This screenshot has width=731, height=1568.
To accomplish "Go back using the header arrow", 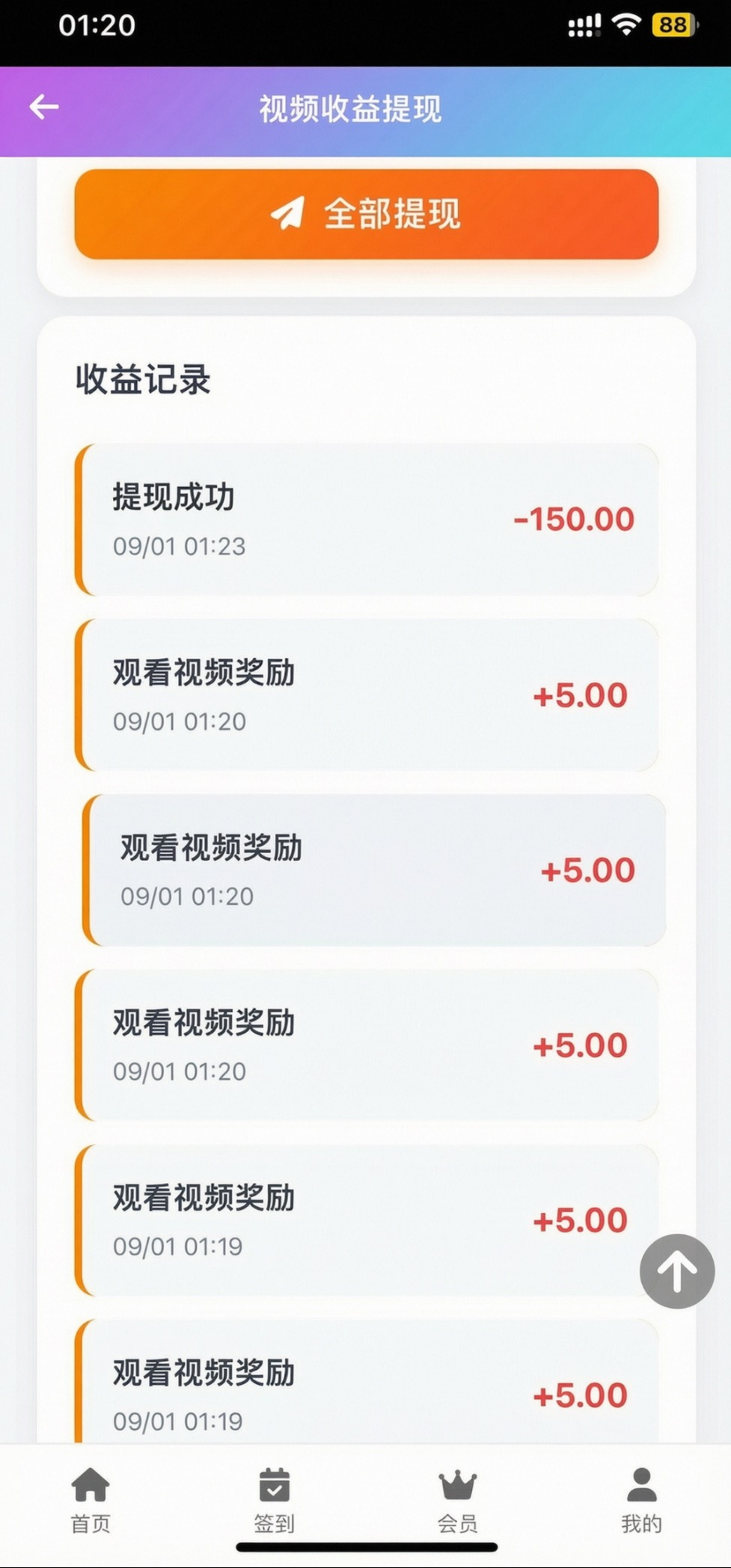I will click(44, 107).
